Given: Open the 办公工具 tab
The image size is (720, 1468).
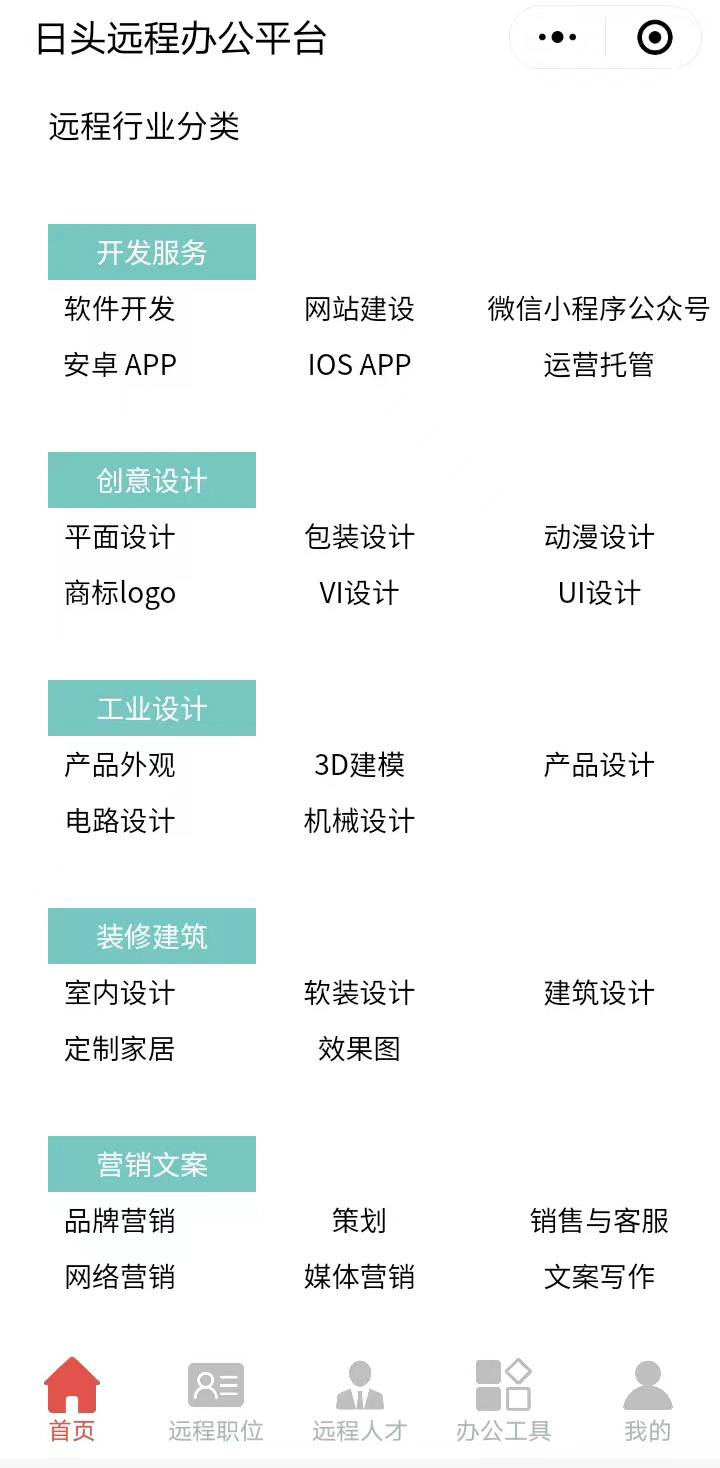Looking at the screenshot, I should tap(504, 1400).
